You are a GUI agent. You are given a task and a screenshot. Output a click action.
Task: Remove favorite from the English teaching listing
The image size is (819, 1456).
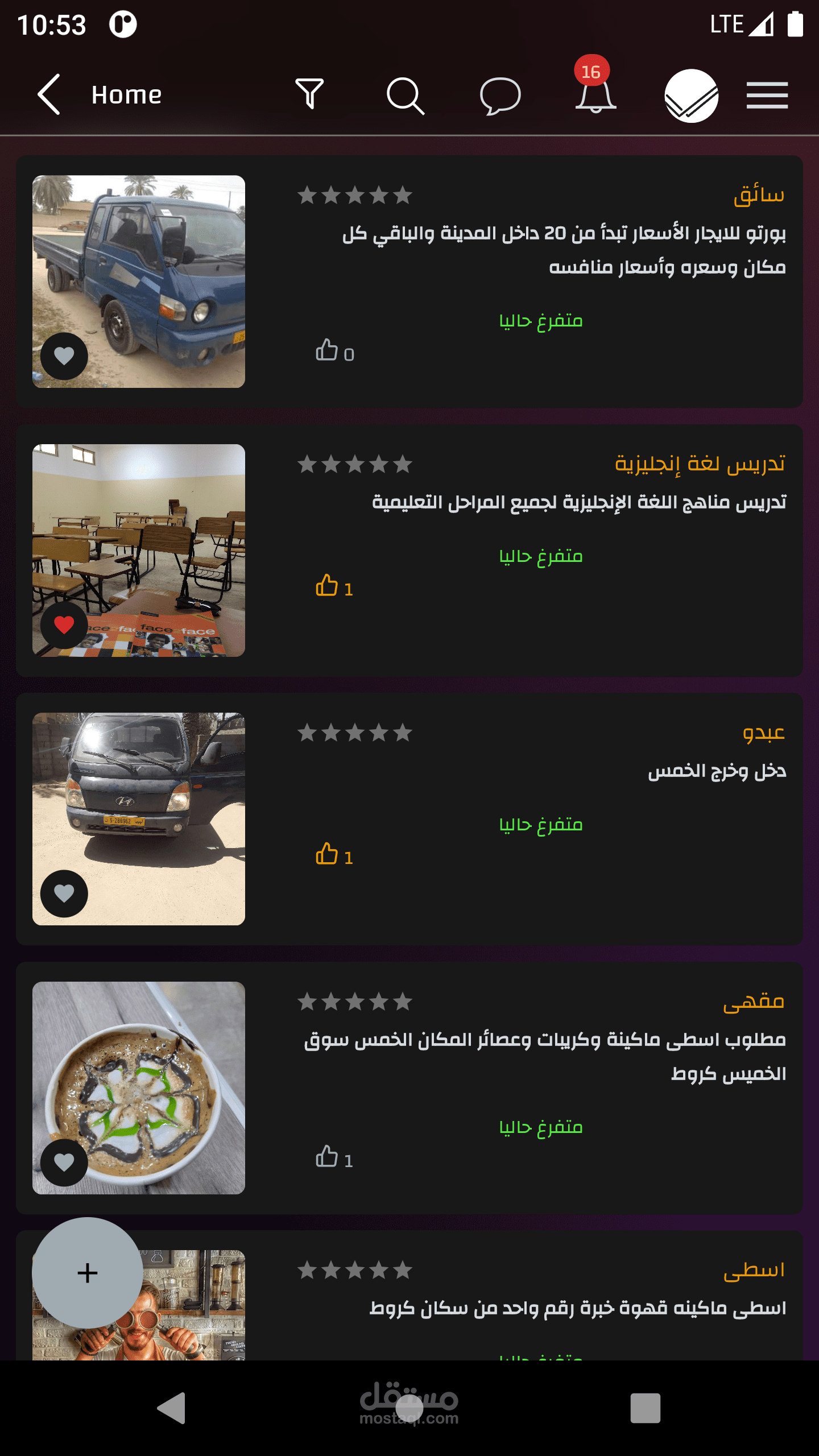click(64, 625)
